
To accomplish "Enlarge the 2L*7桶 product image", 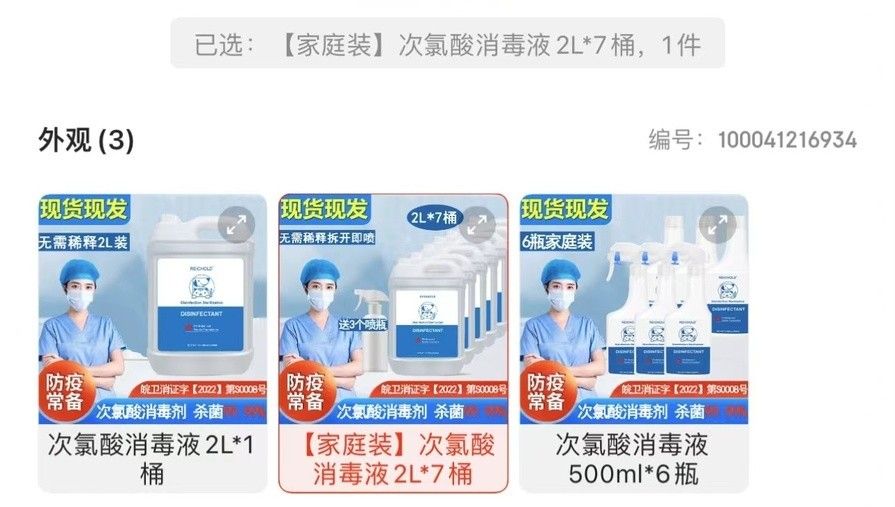I will (x=478, y=225).
